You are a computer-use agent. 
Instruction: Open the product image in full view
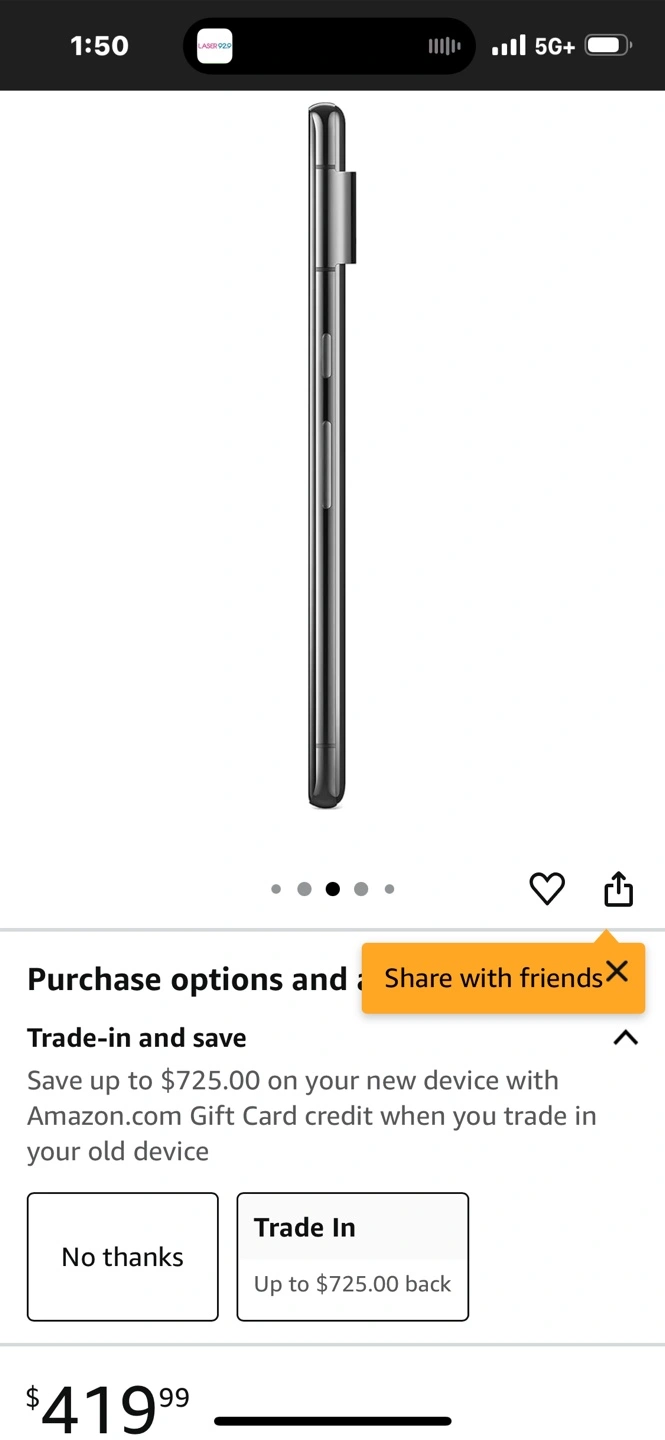pos(331,456)
